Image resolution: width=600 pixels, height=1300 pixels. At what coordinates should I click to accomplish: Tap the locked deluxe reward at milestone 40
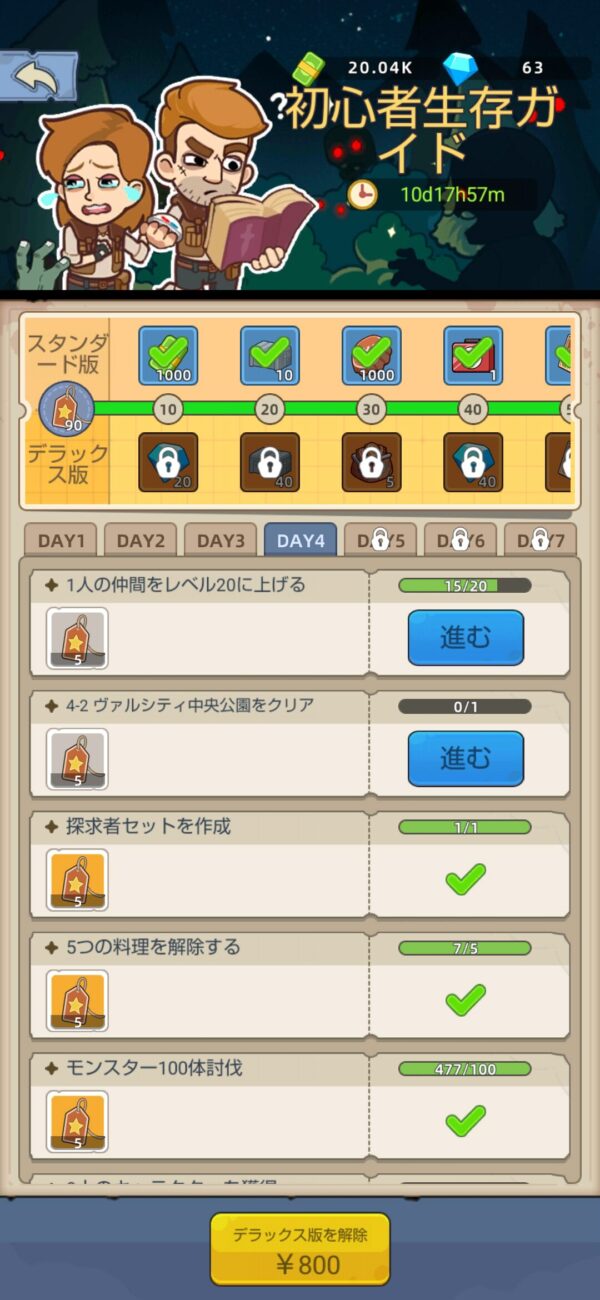point(474,462)
